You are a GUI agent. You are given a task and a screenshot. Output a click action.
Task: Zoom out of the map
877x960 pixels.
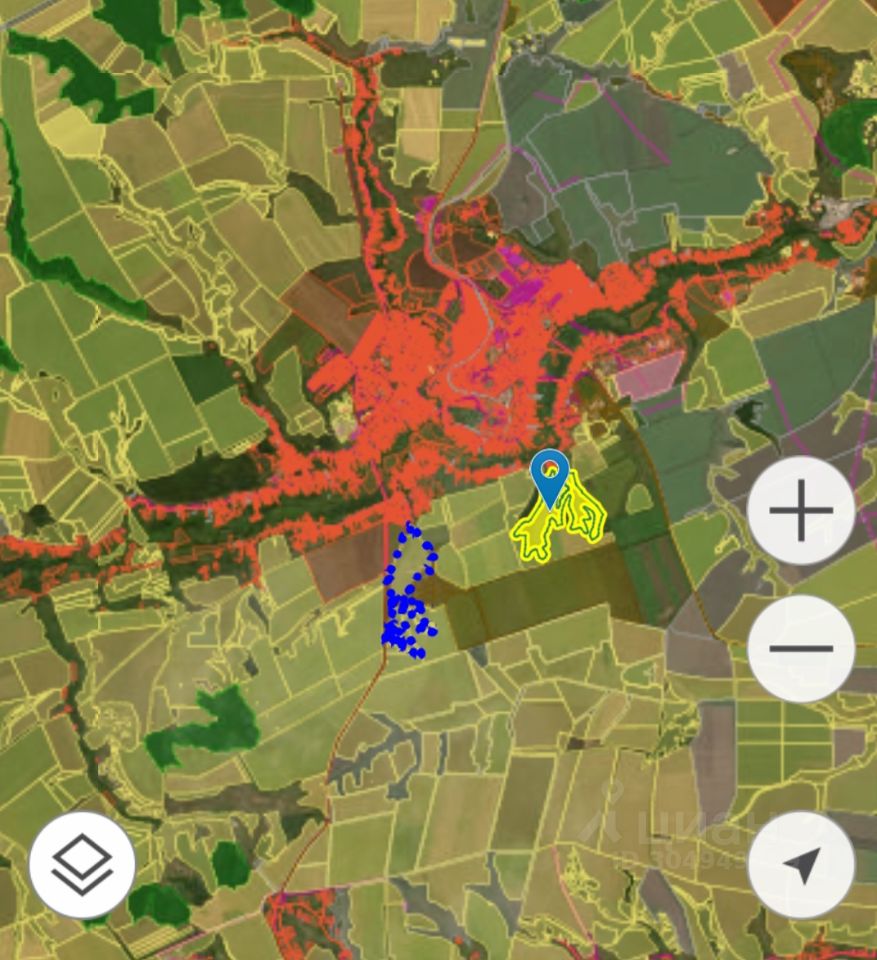[801, 648]
